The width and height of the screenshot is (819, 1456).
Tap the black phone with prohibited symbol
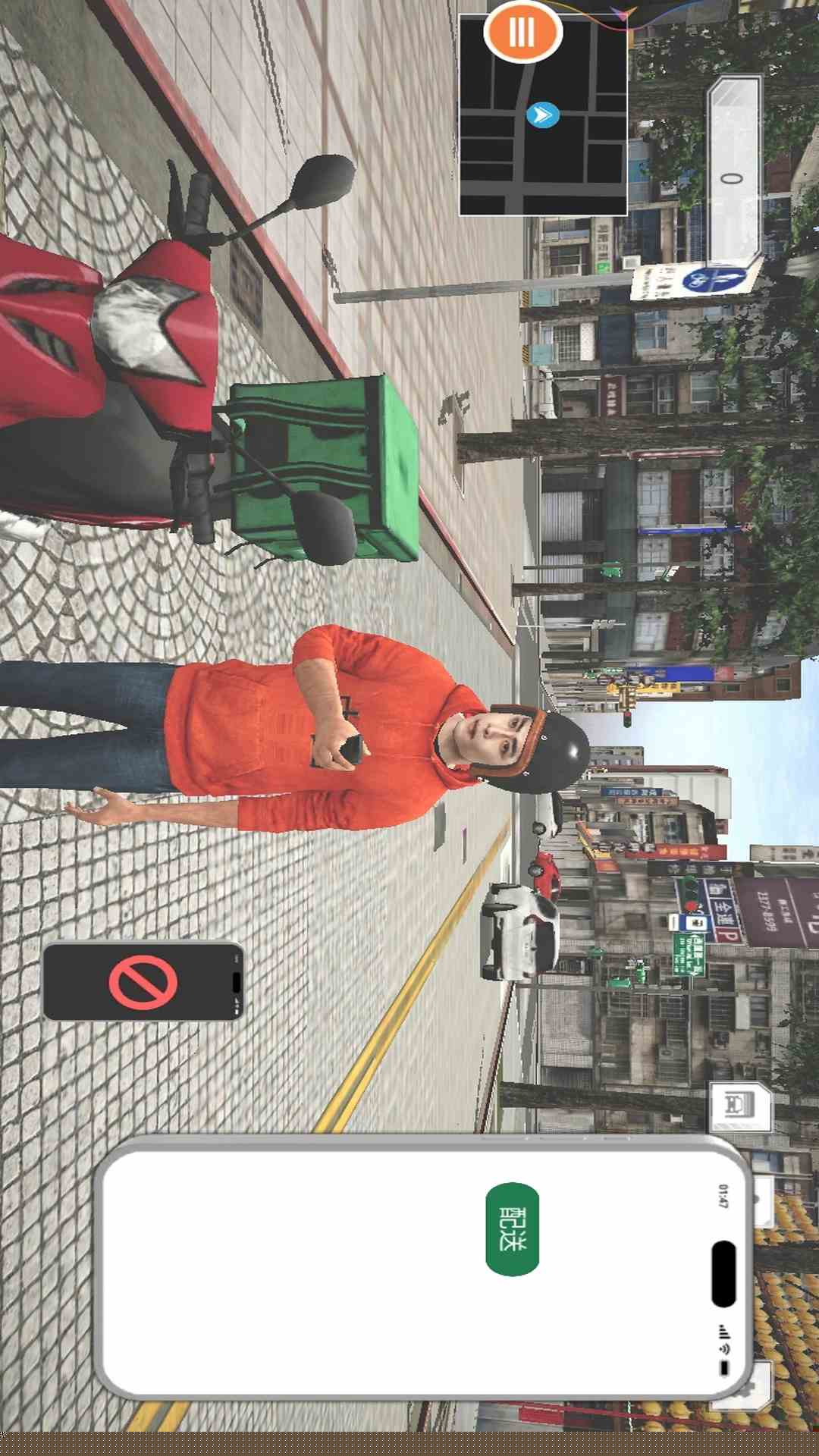tap(143, 982)
